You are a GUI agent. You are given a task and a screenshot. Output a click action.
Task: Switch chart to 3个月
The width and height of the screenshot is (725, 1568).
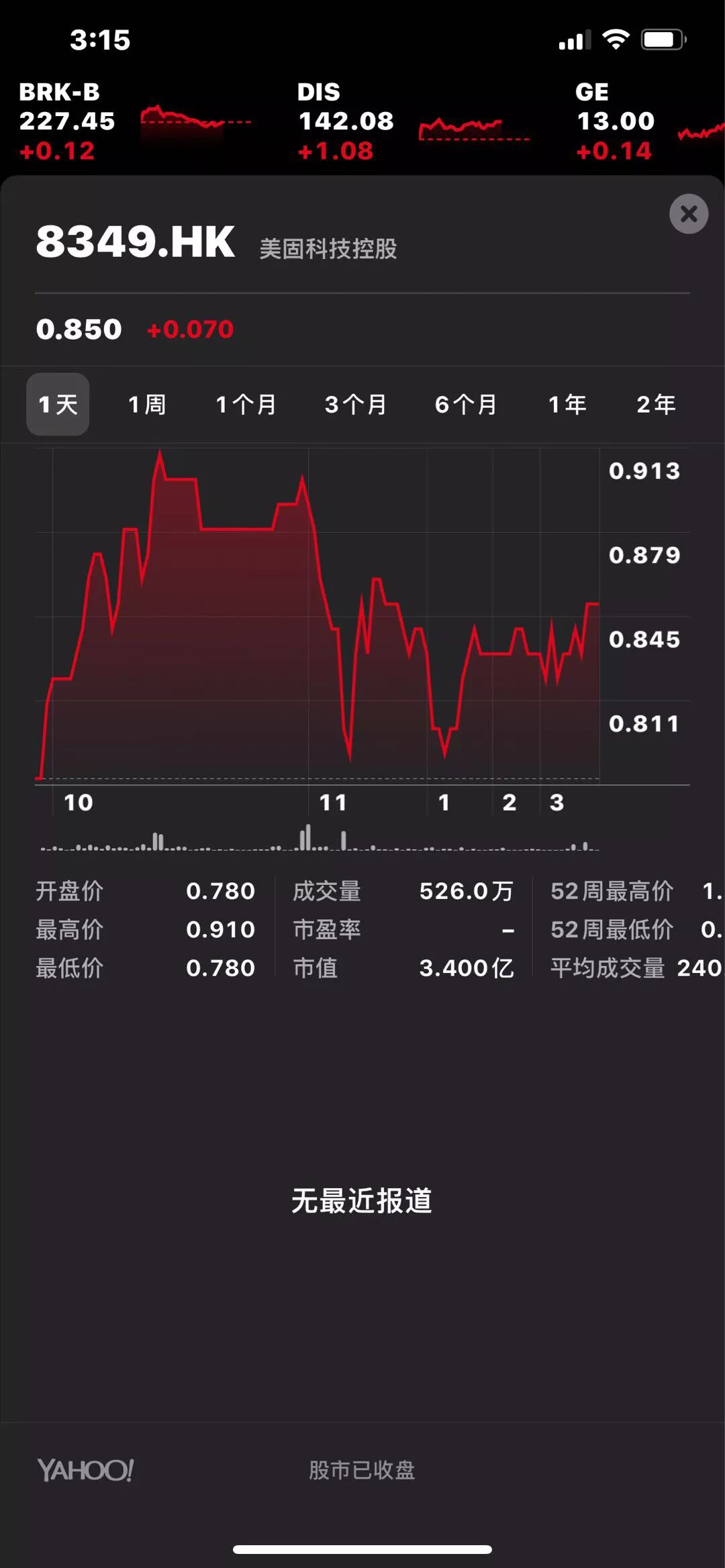tap(356, 405)
